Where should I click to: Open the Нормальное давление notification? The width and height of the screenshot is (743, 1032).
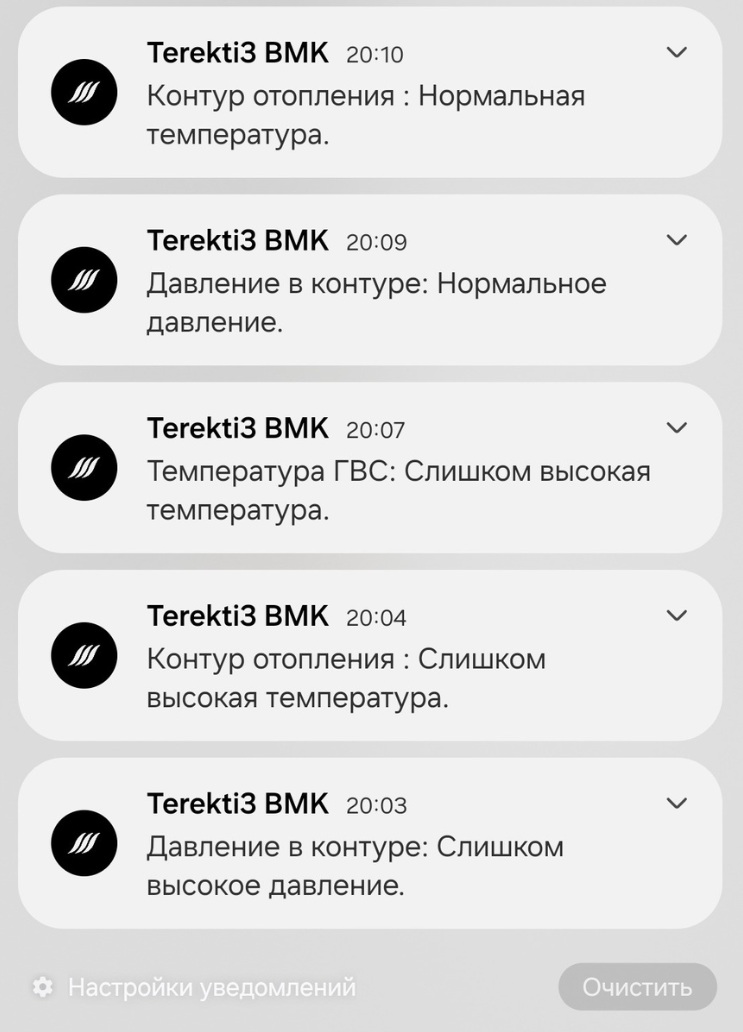pyautogui.click(x=375, y=302)
